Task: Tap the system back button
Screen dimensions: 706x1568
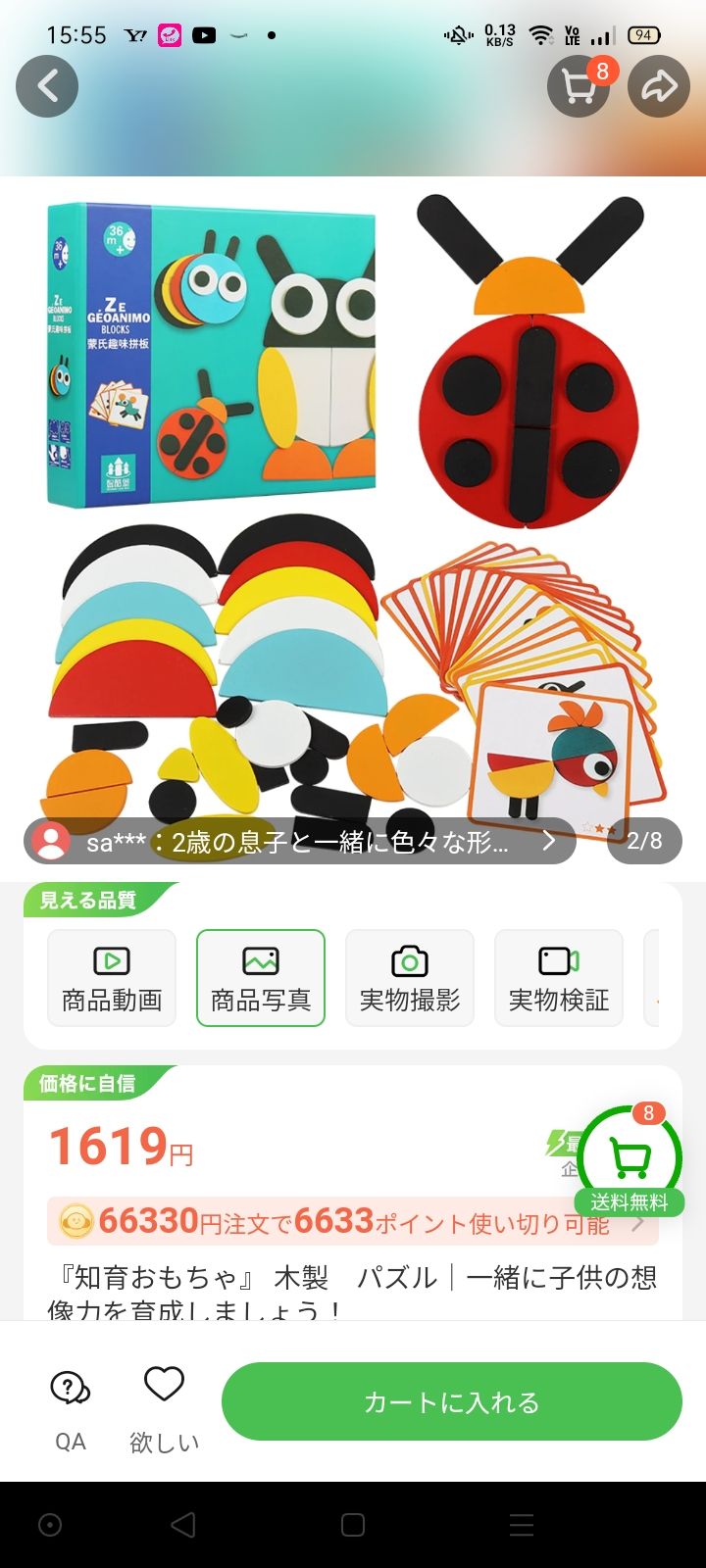Action: (183, 1525)
